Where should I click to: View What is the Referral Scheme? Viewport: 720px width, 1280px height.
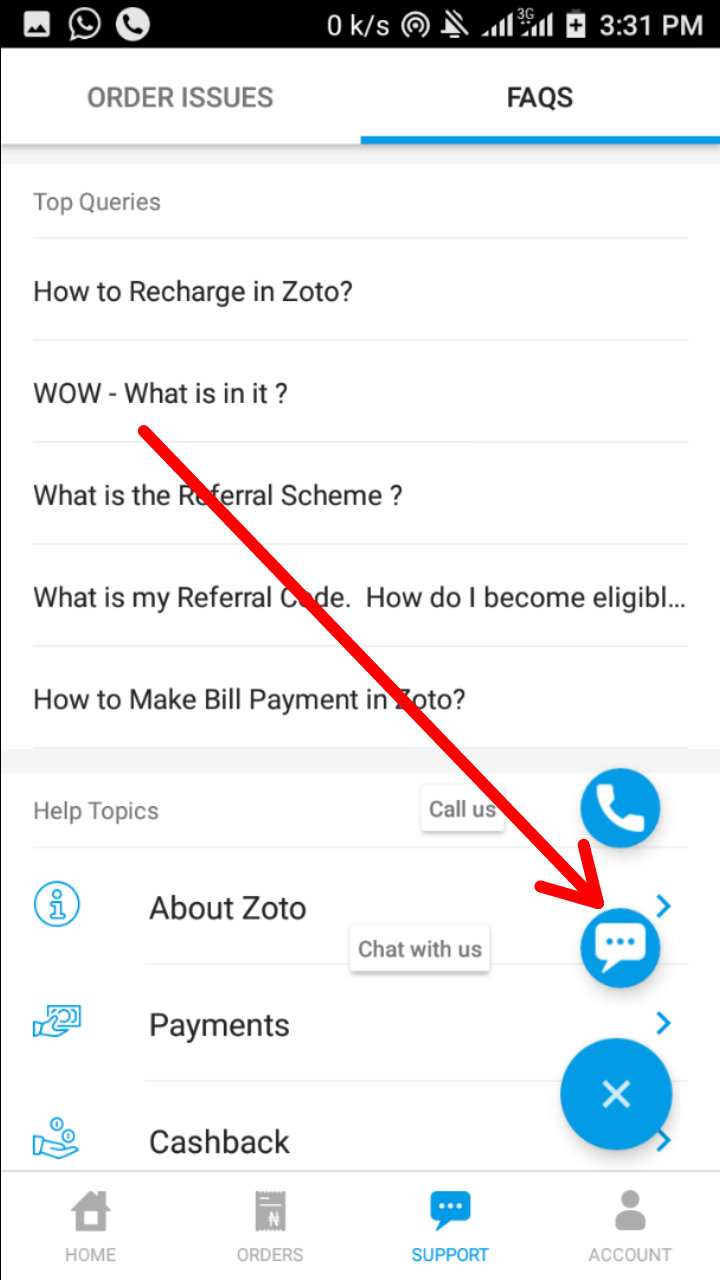point(360,495)
